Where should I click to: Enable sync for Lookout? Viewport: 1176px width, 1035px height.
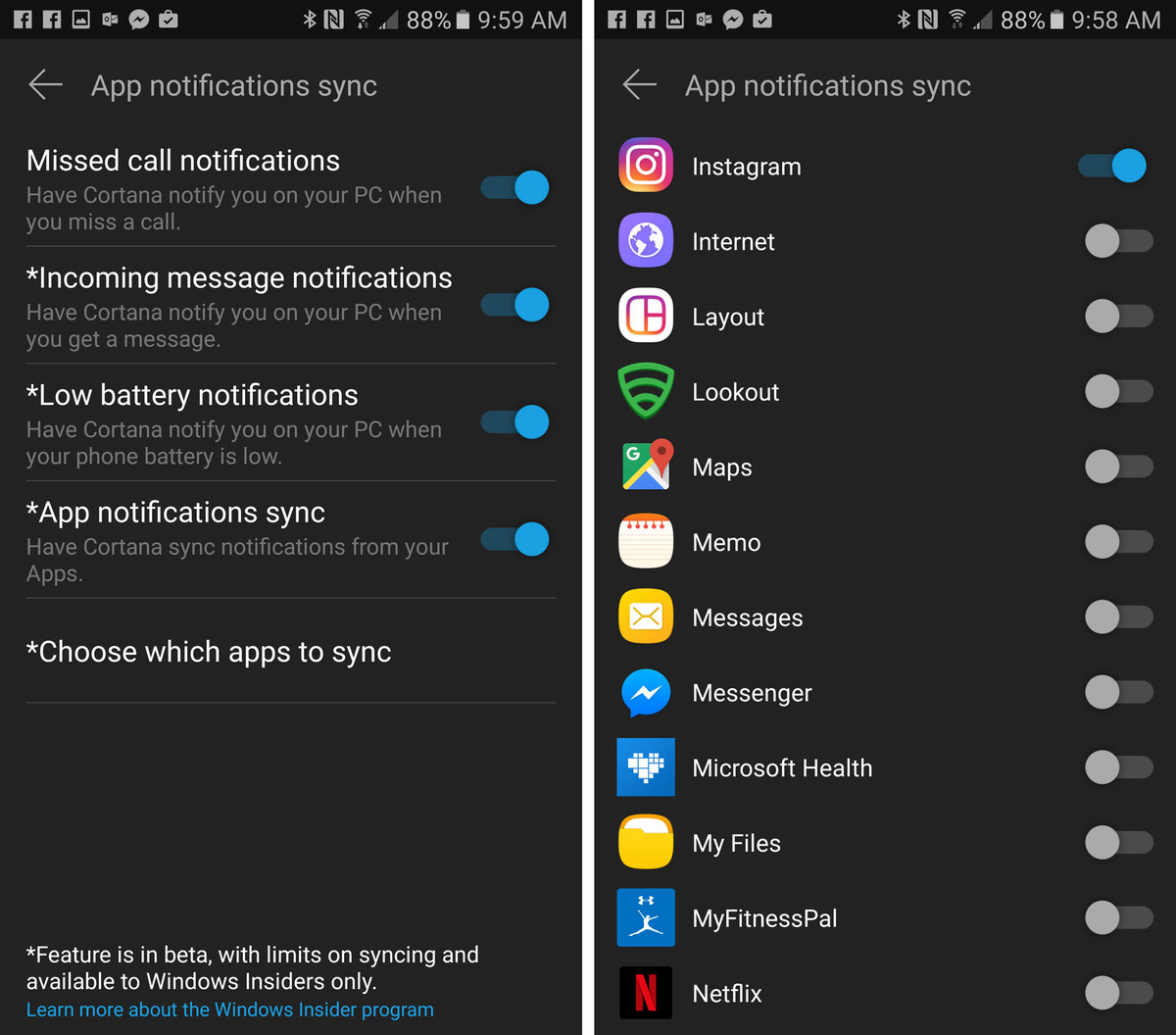(1118, 391)
